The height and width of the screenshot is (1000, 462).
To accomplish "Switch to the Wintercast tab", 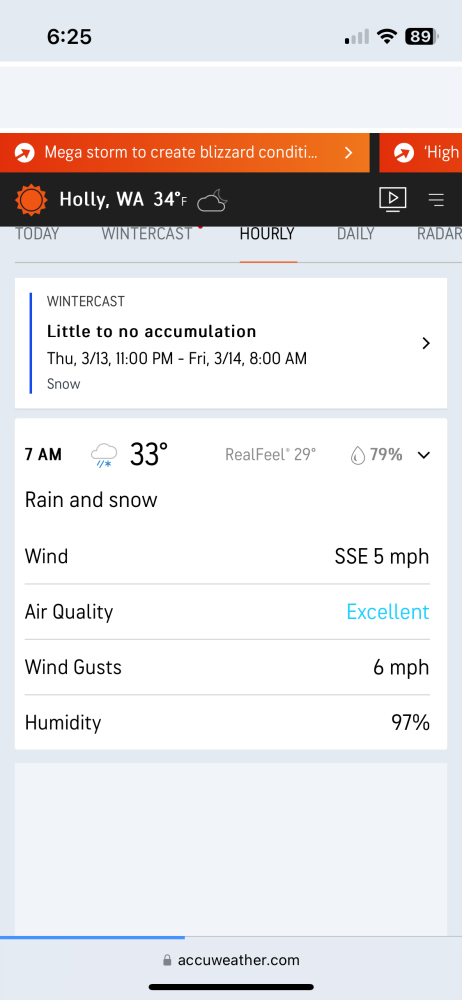I will pyautogui.click(x=149, y=234).
